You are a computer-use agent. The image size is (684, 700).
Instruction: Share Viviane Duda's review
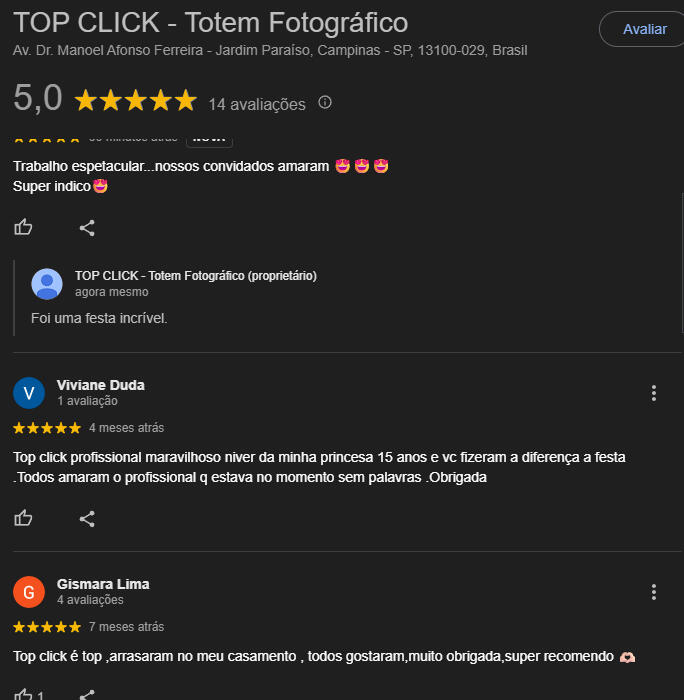pyautogui.click(x=87, y=518)
